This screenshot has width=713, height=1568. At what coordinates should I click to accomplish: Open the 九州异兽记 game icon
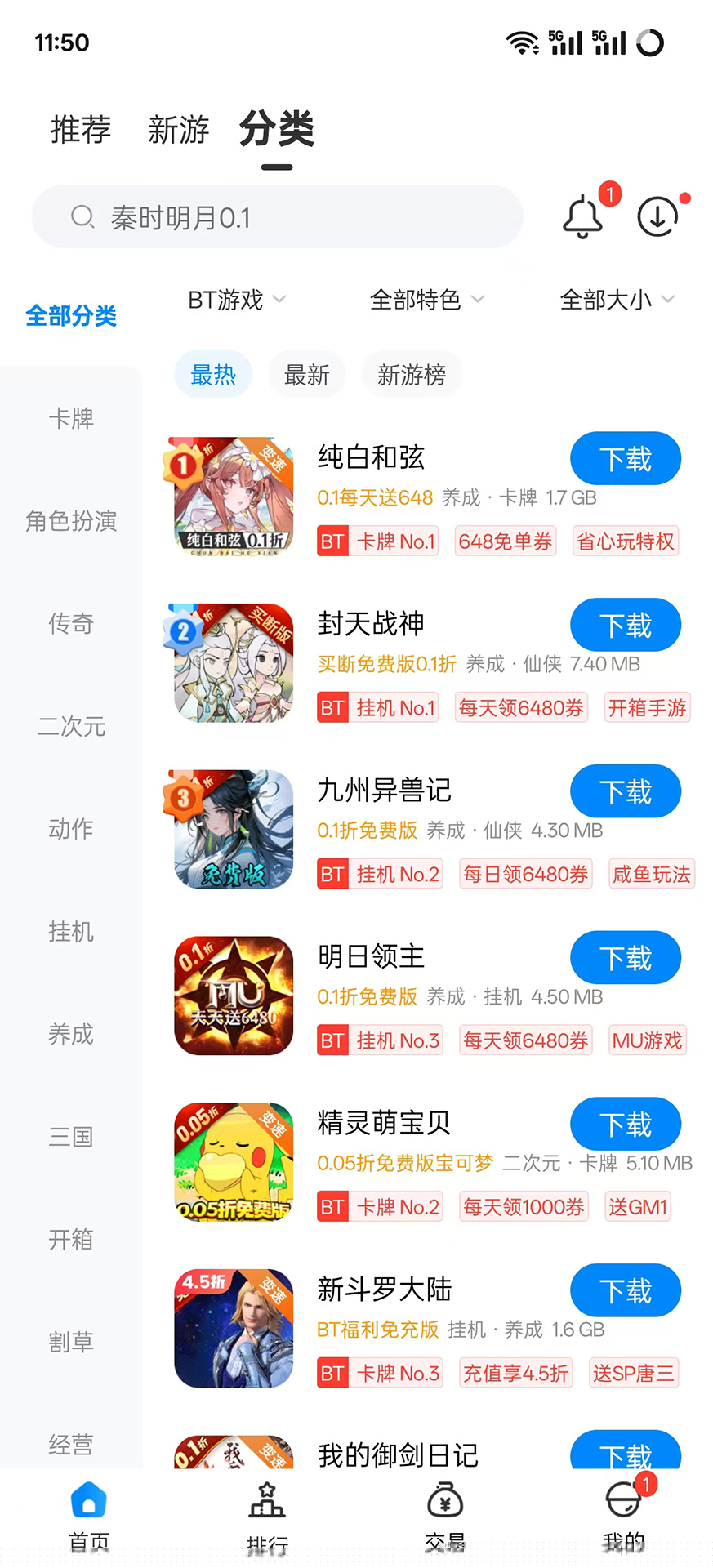[234, 829]
